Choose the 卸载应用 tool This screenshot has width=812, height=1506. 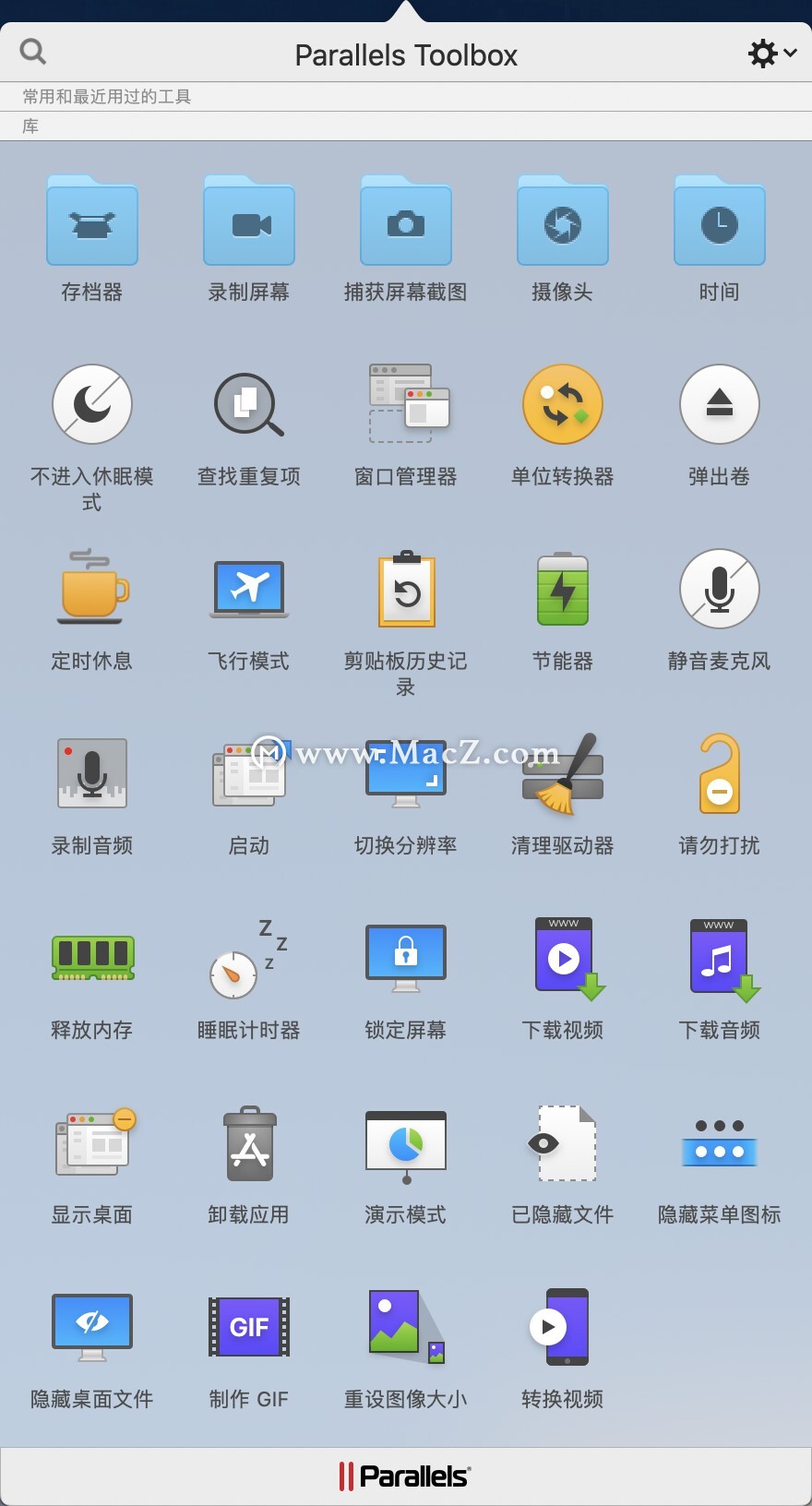tap(249, 1143)
